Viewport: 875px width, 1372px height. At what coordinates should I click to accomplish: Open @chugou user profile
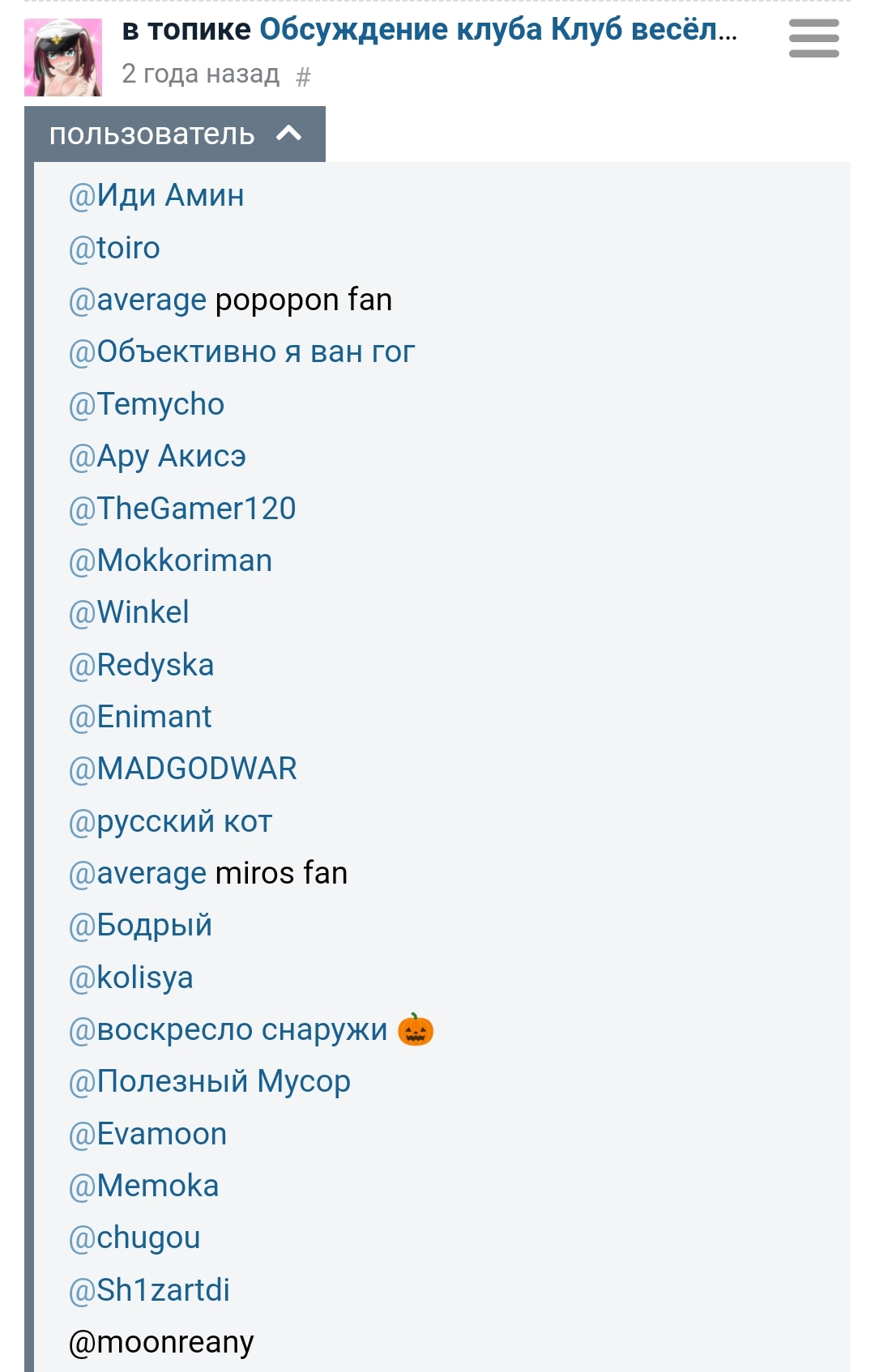(134, 1238)
